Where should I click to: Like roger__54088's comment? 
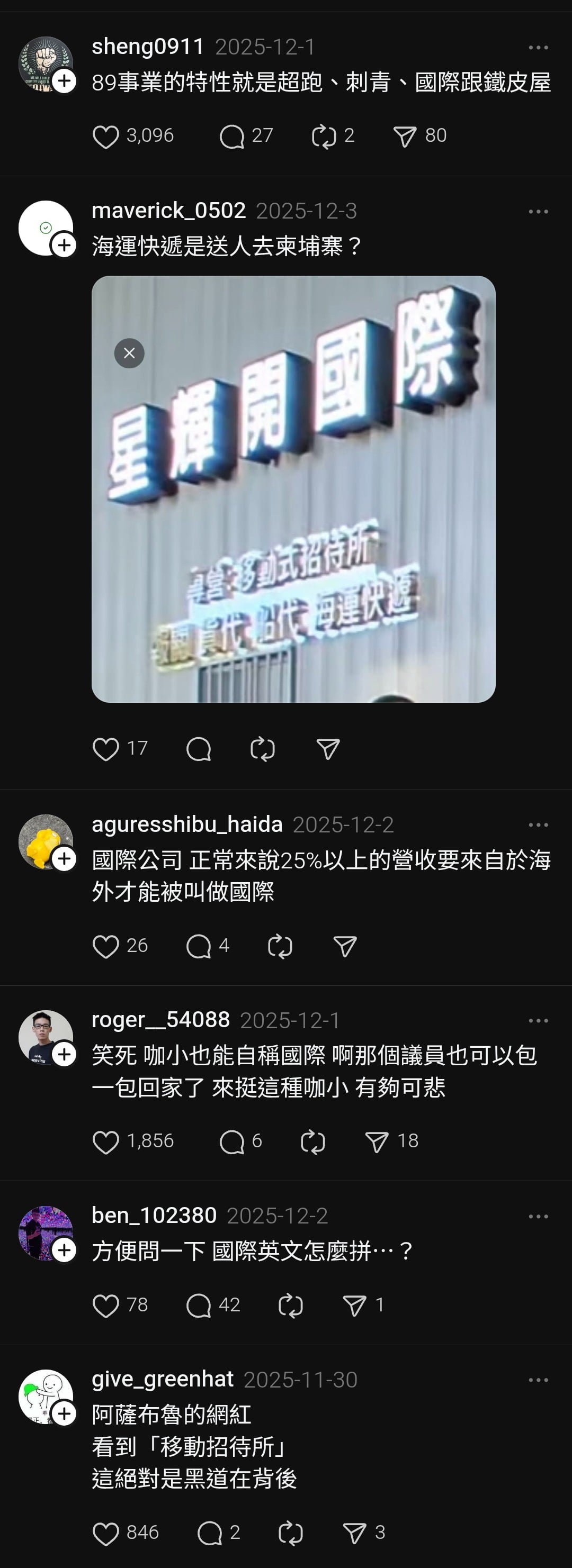[105, 1141]
